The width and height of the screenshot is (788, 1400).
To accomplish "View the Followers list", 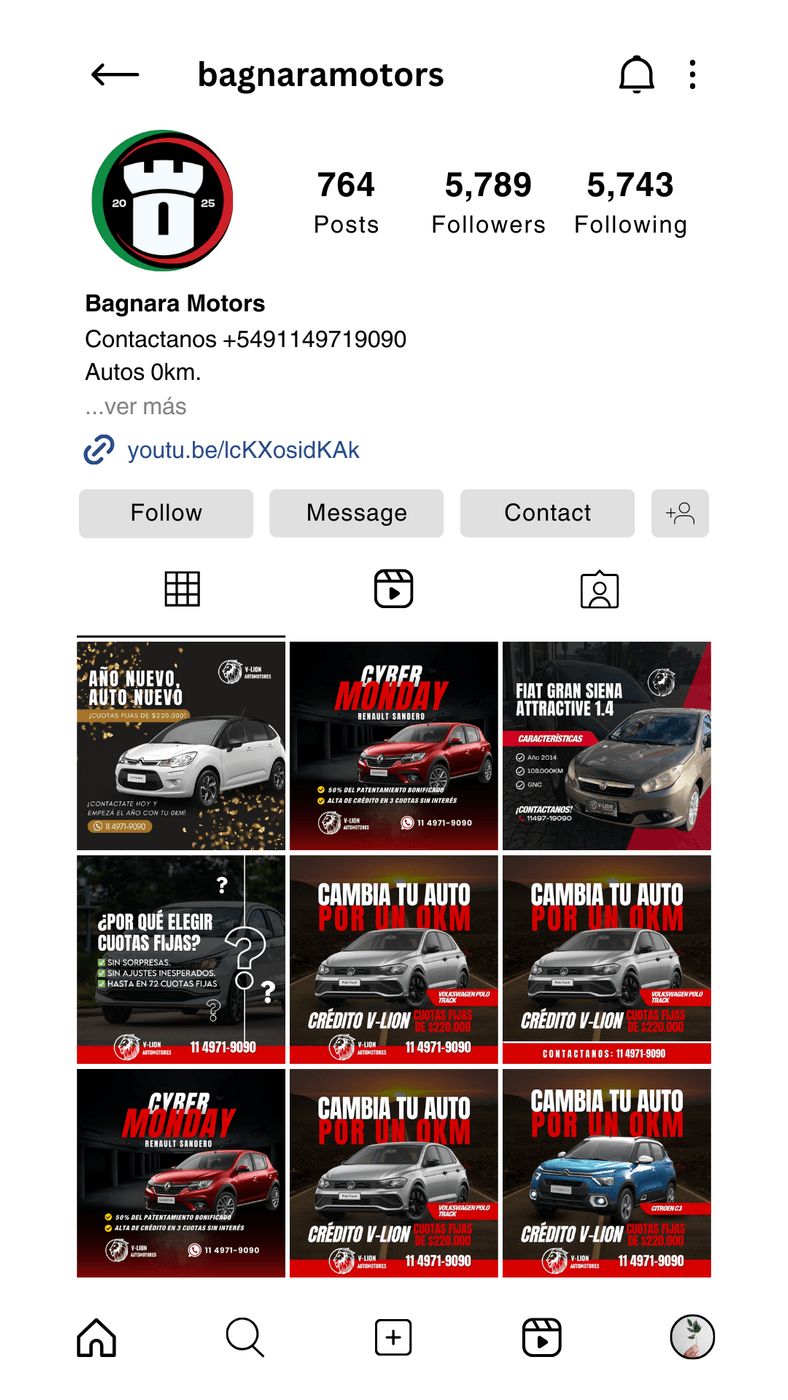I will pyautogui.click(x=489, y=203).
